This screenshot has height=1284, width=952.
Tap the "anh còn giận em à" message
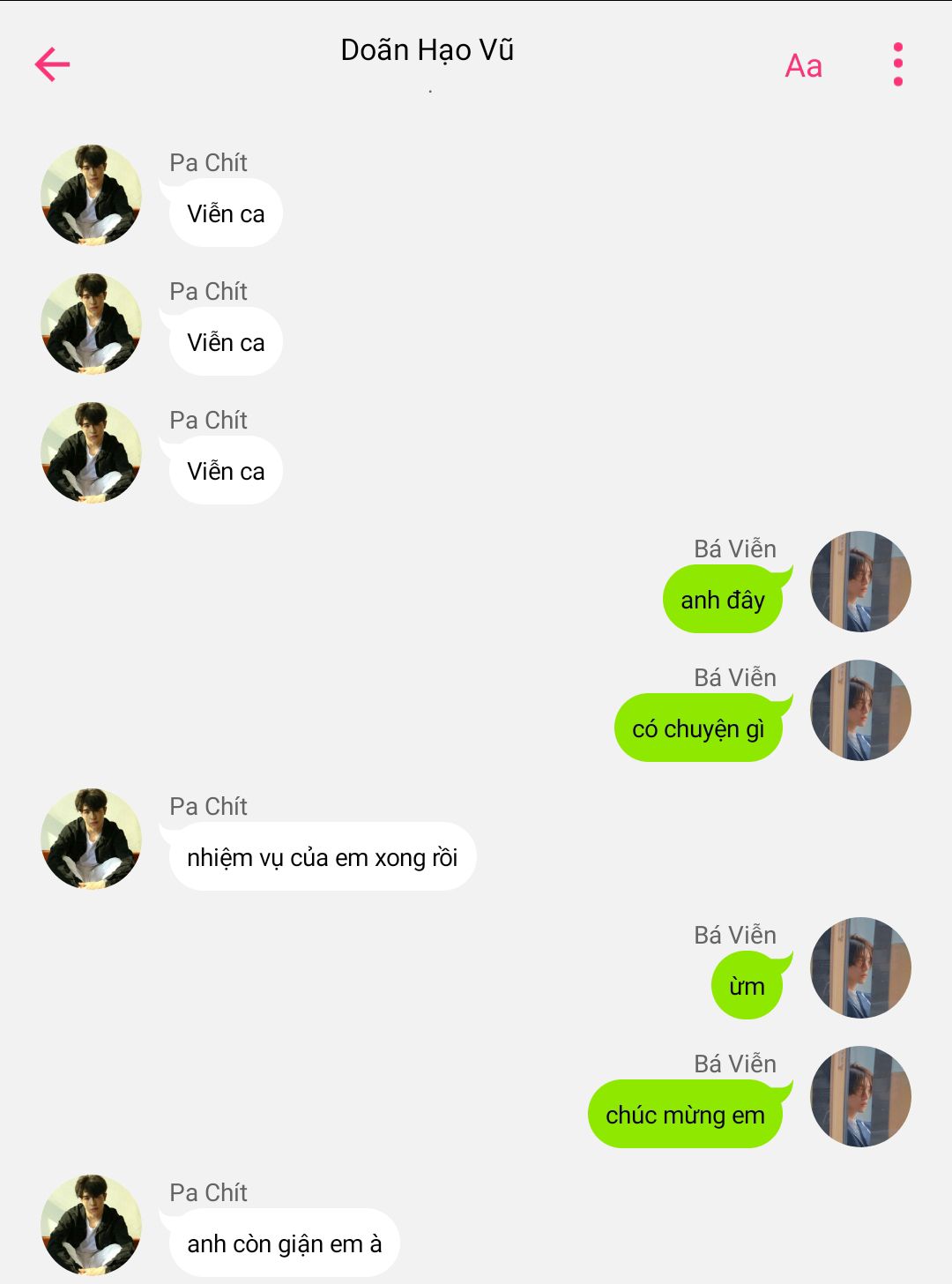pos(284,1243)
